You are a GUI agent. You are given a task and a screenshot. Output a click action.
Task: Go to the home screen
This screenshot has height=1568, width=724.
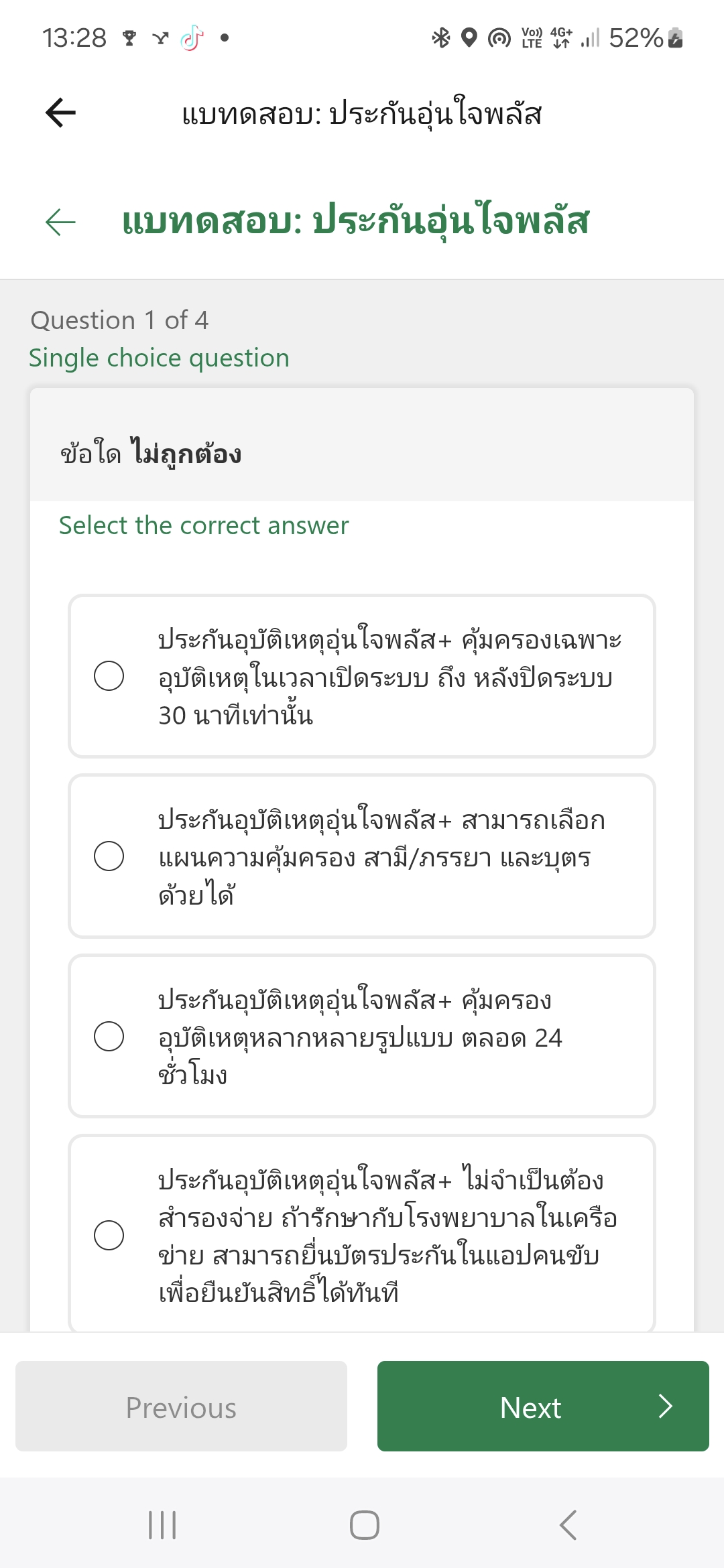coord(365,1525)
